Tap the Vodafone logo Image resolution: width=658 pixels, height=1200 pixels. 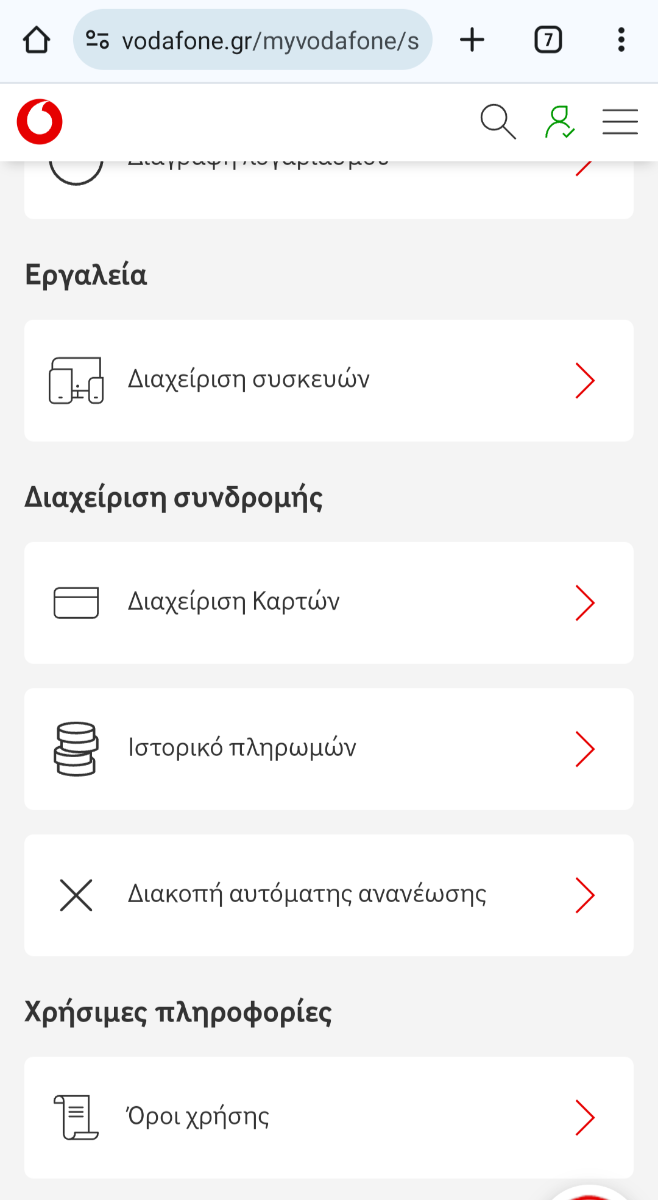(40, 122)
